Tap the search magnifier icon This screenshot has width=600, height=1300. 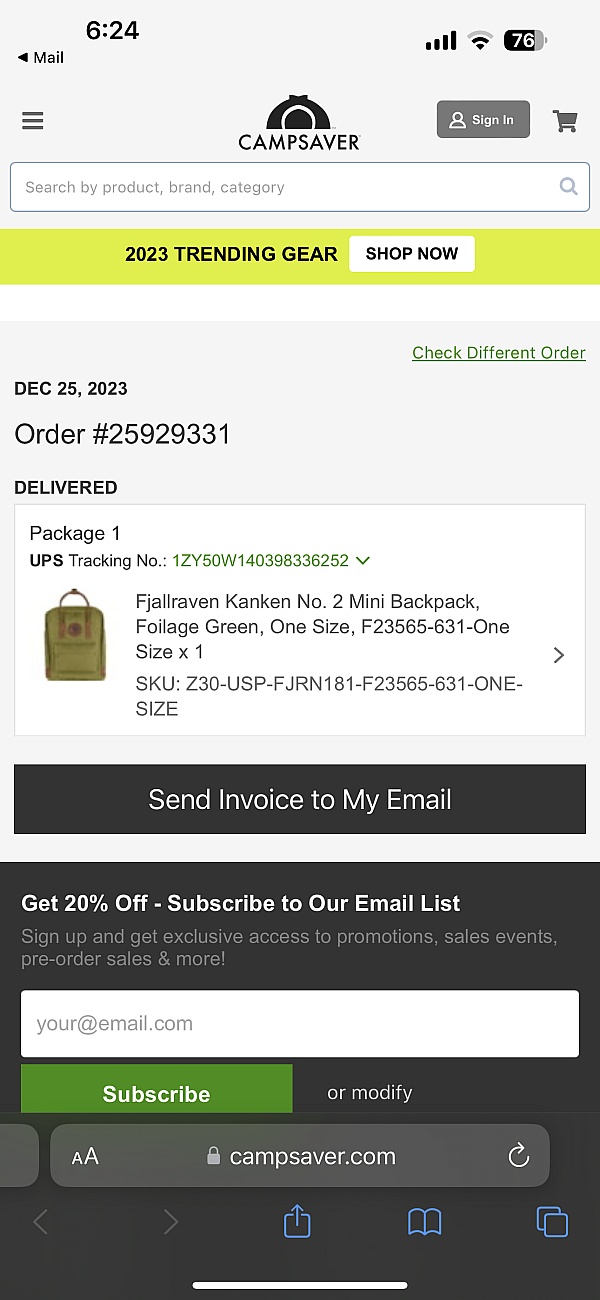(x=568, y=186)
